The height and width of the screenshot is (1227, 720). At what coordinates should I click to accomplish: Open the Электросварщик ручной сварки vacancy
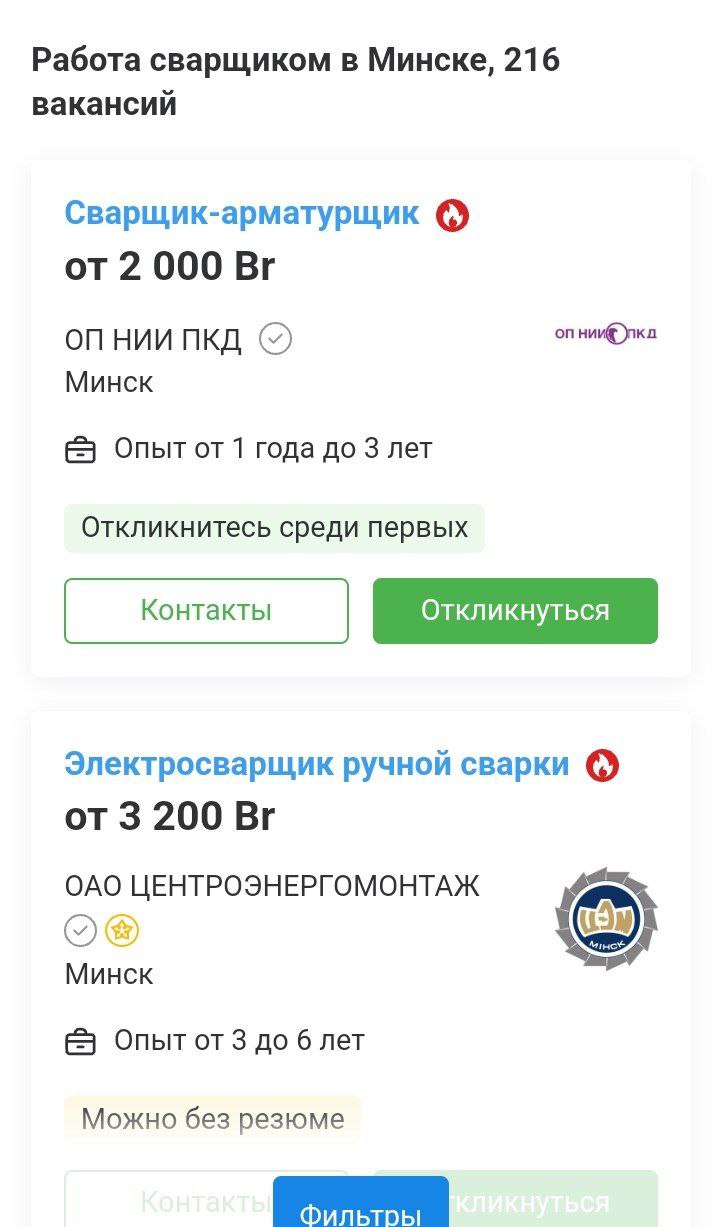[317, 765]
